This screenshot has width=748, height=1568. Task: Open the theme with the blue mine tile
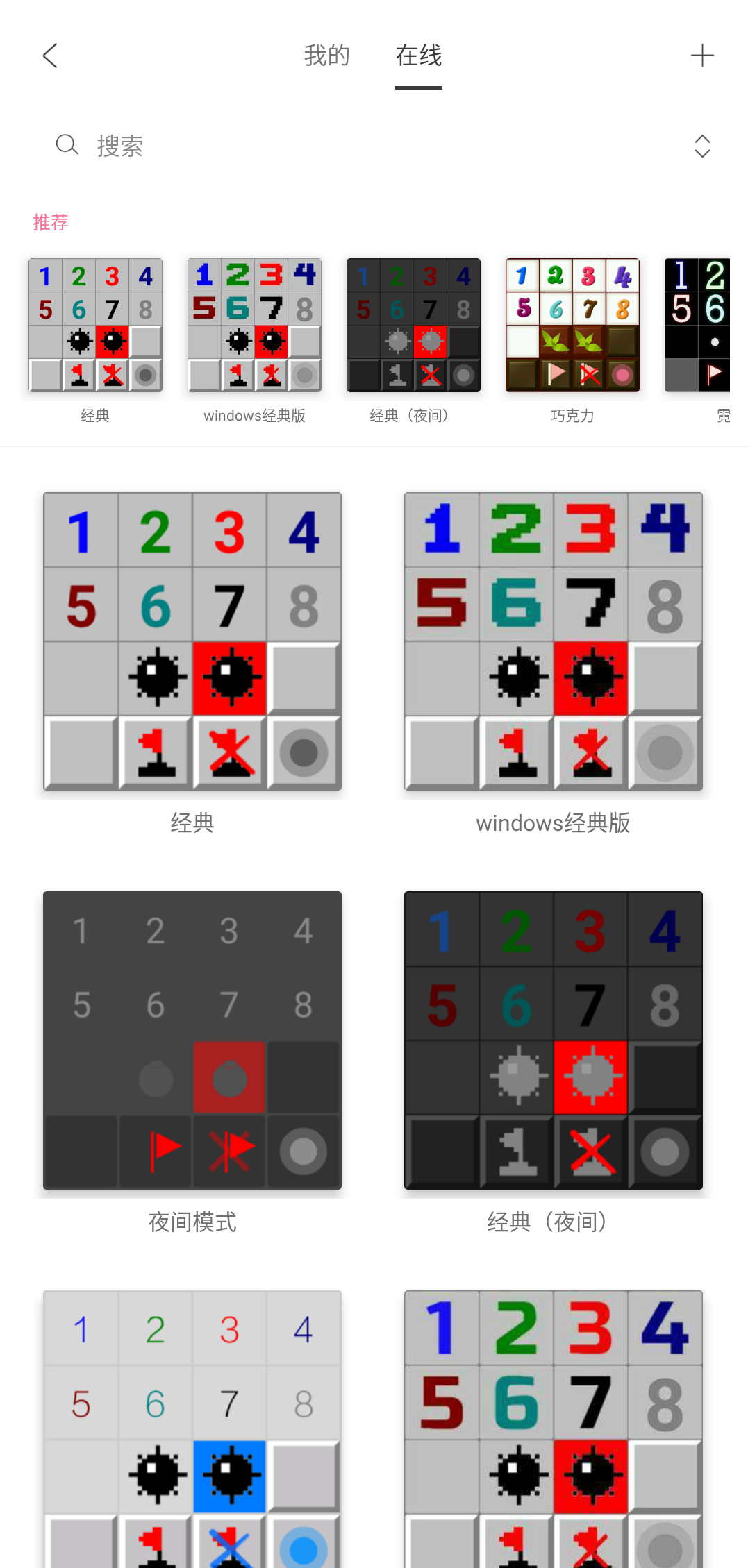192,1430
